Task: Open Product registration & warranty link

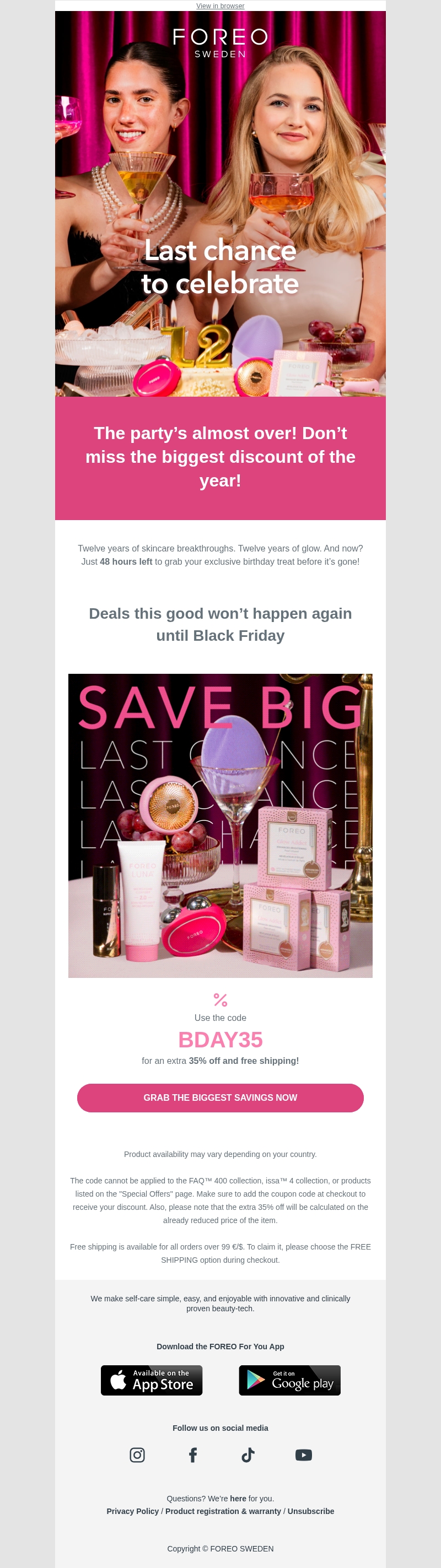Action: 223,1511
